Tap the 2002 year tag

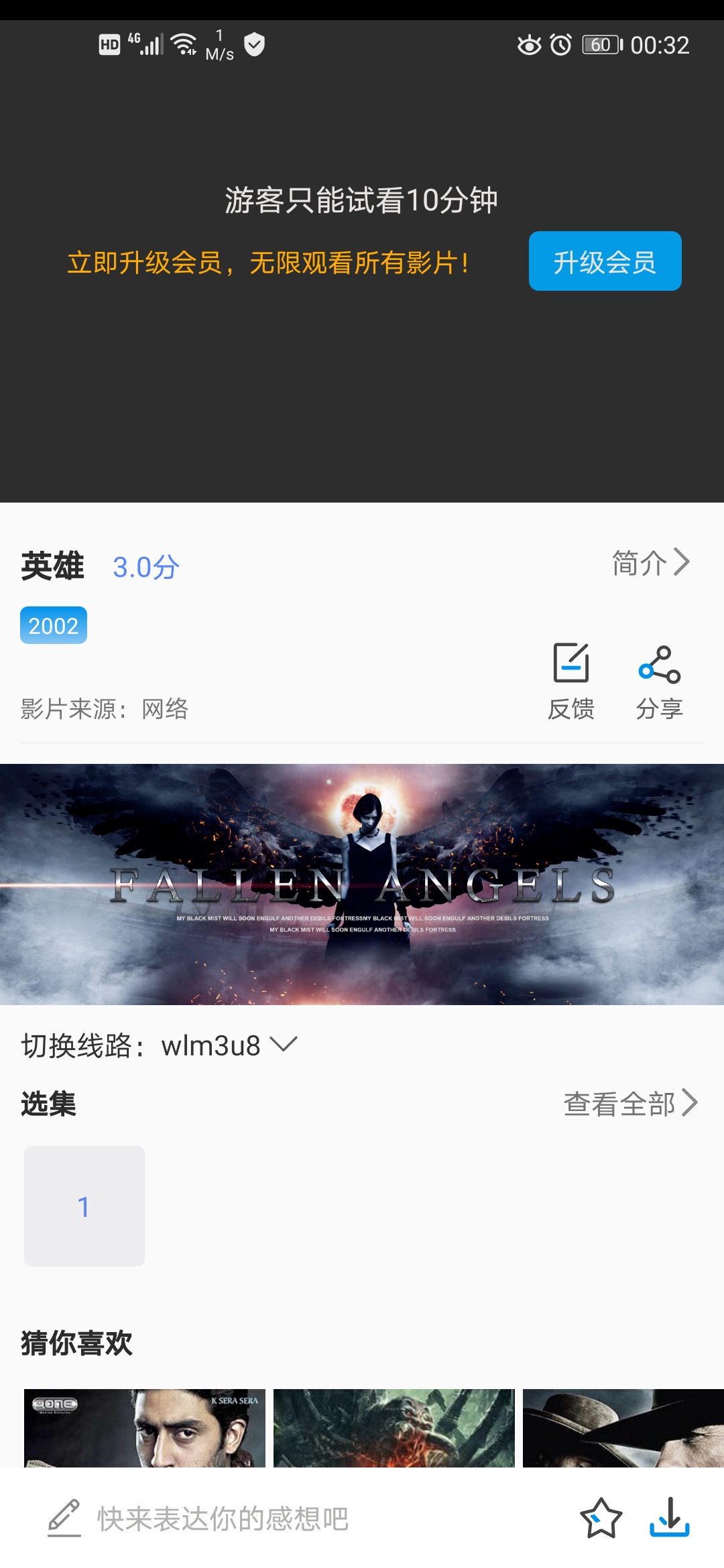coord(53,625)
